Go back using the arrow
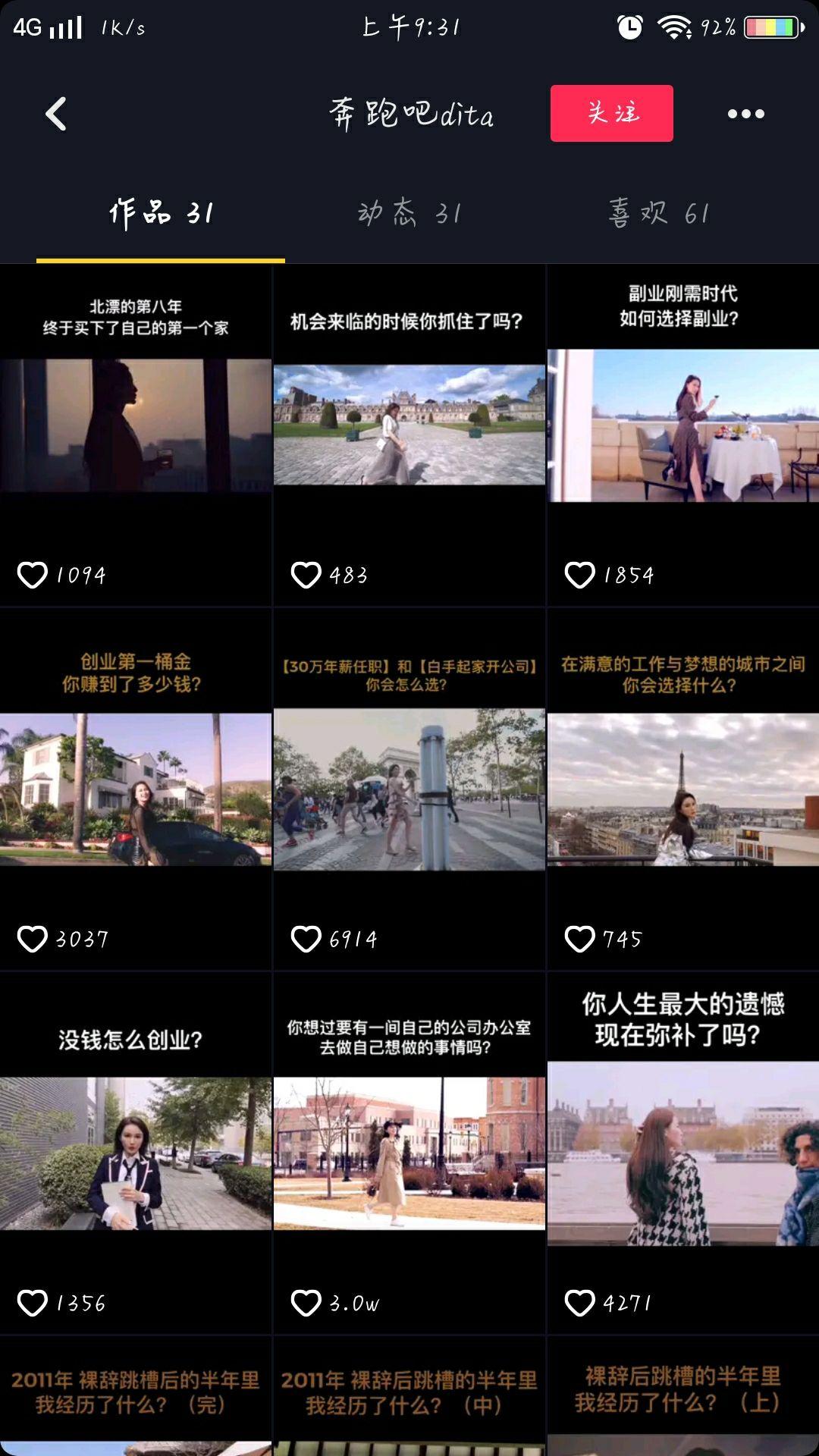The height and width of the screenshot is (1456, 819). click(56, 114)
